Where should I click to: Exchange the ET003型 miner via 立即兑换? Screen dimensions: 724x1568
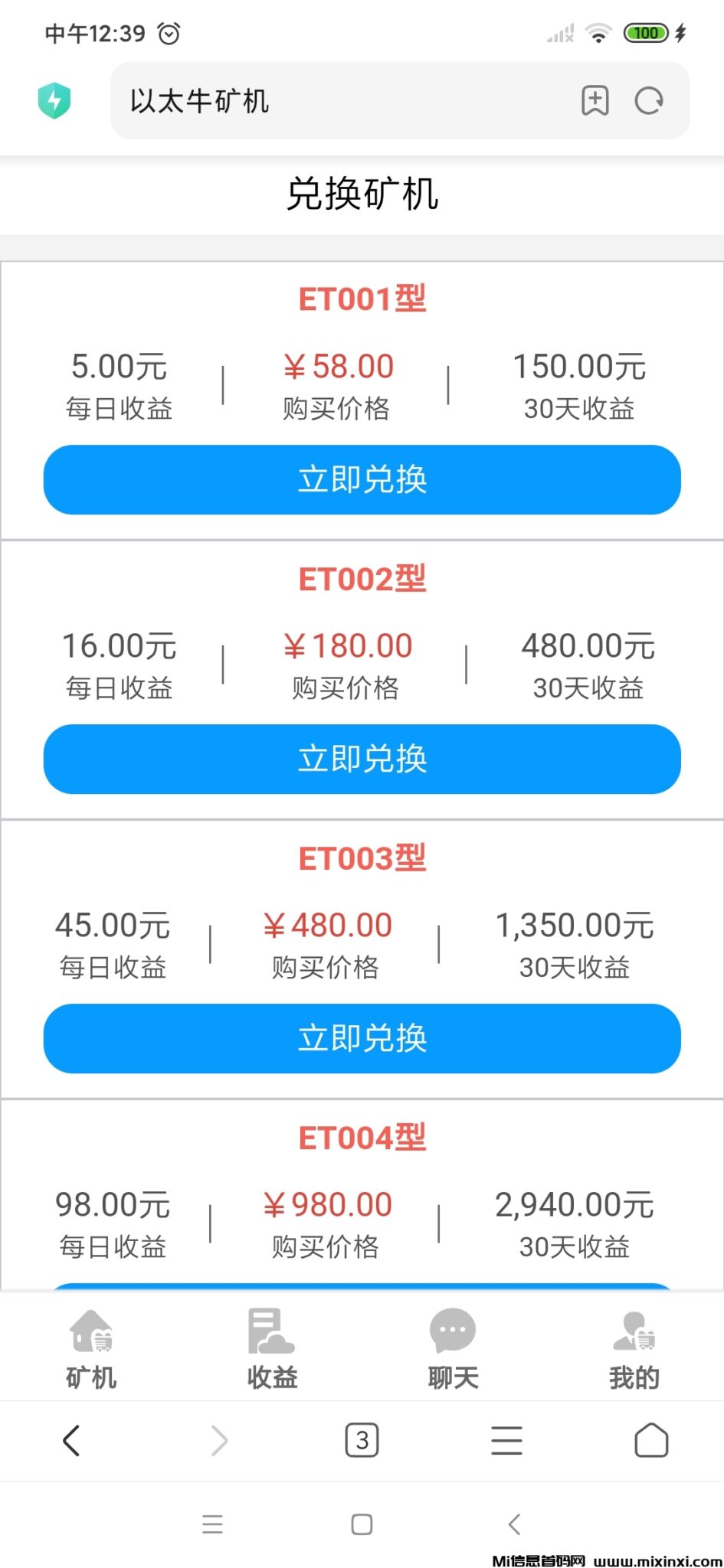362,1039
